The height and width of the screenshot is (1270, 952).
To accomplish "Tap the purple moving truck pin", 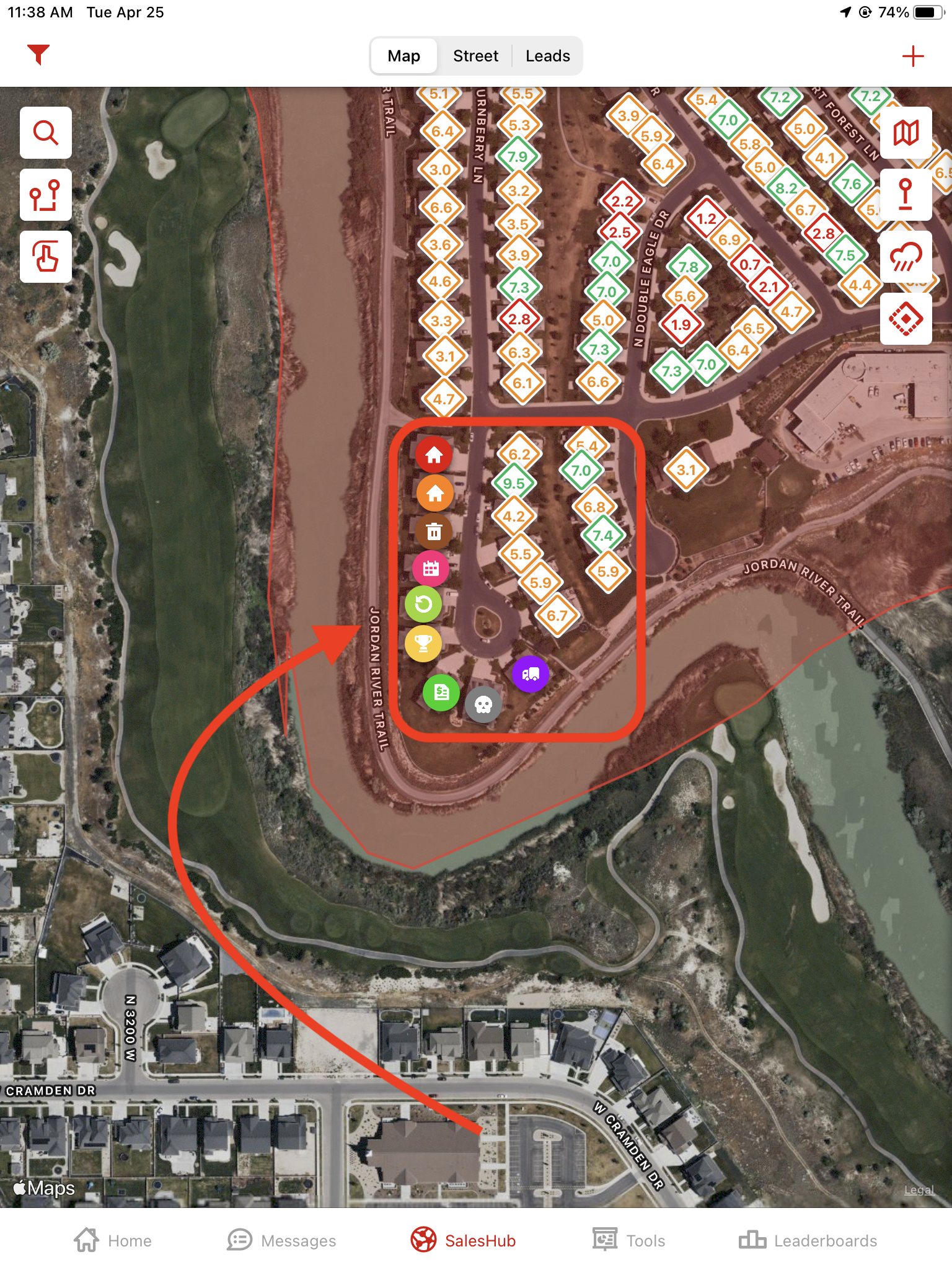I will [x=530, y=673].
